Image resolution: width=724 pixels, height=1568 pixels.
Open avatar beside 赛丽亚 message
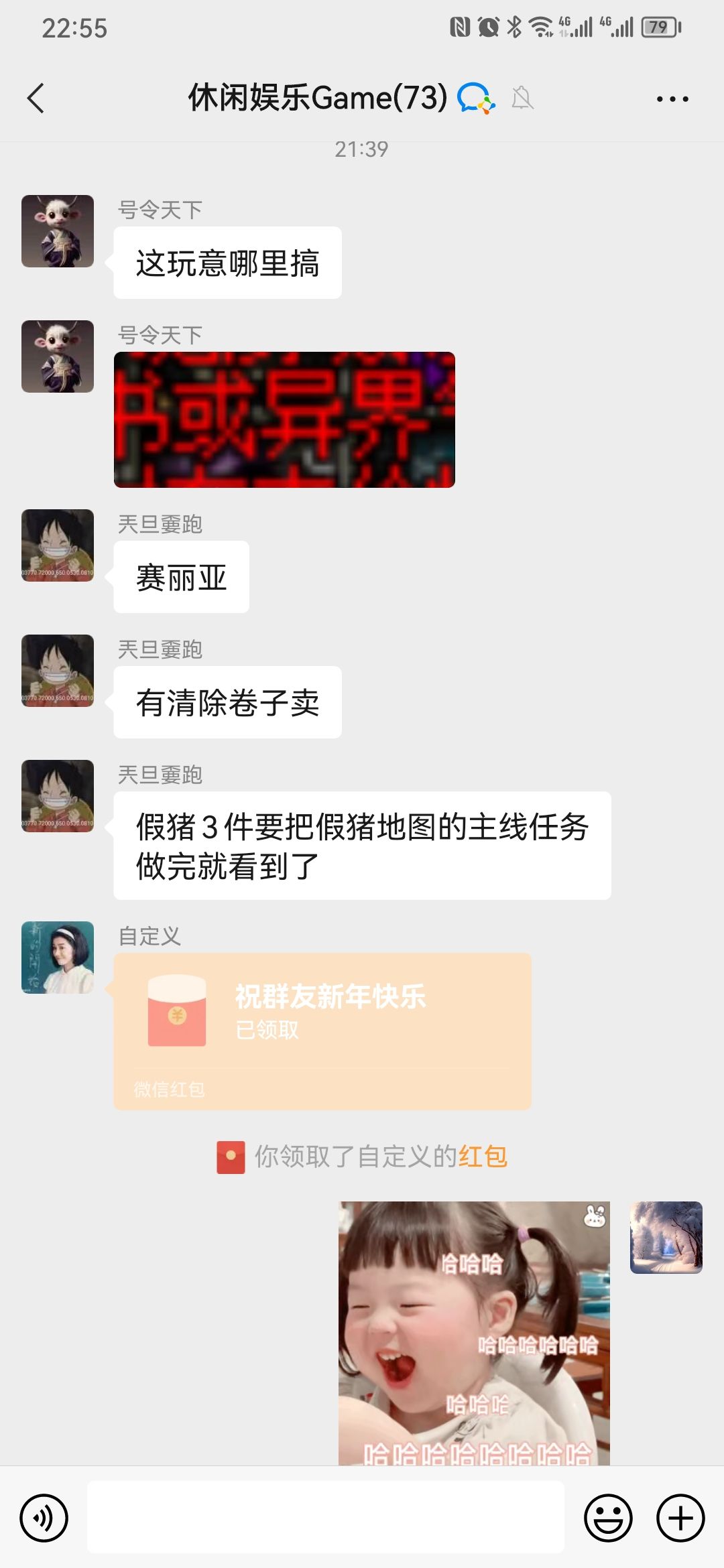pyautogui.click(x=58, y=545)
